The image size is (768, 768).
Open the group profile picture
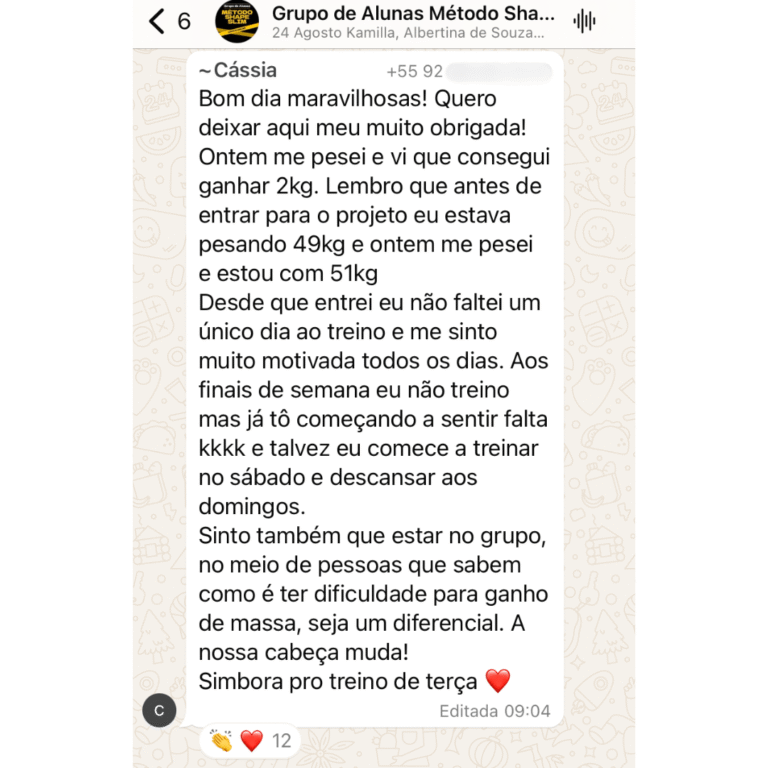tap(237, 21)
